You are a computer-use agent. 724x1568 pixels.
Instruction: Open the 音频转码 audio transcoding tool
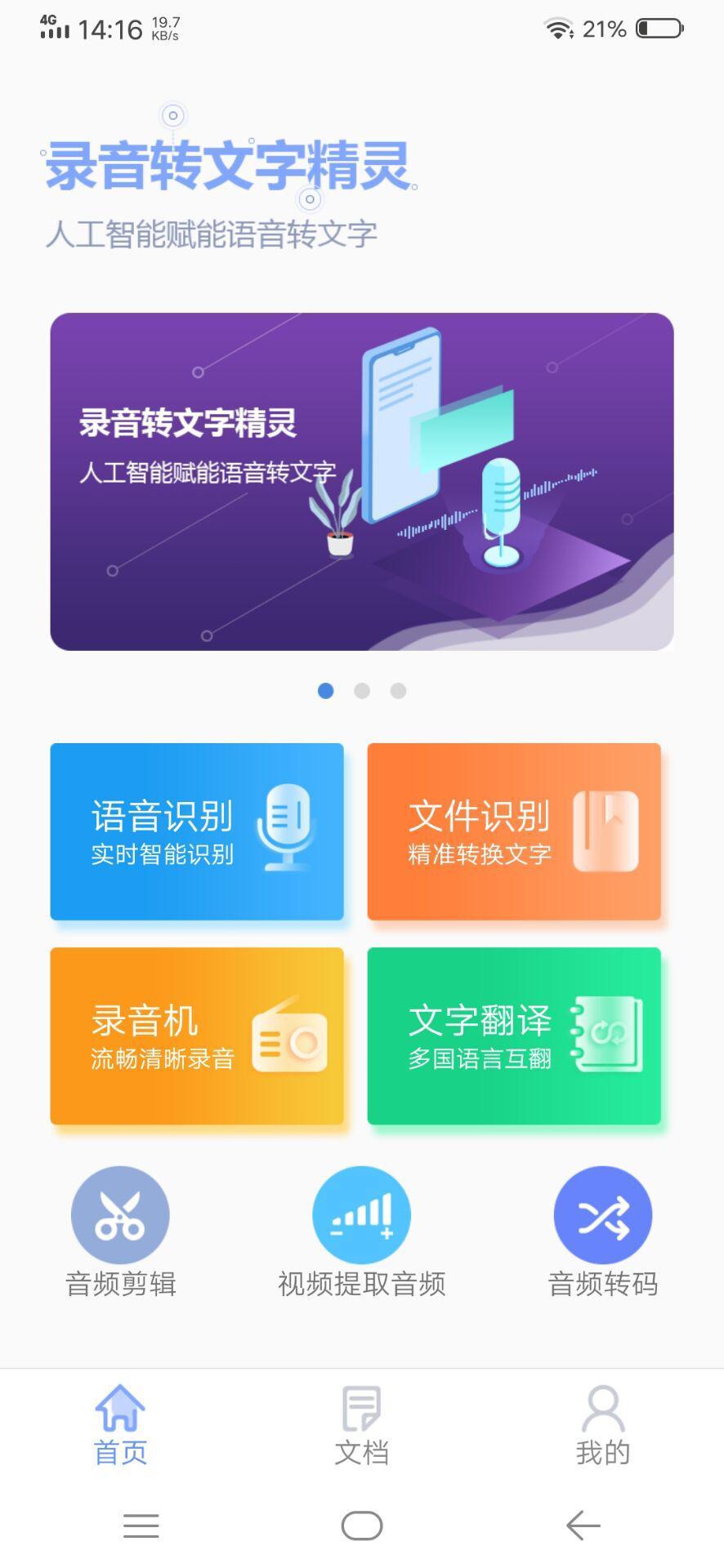click(x=603, y=1232)
